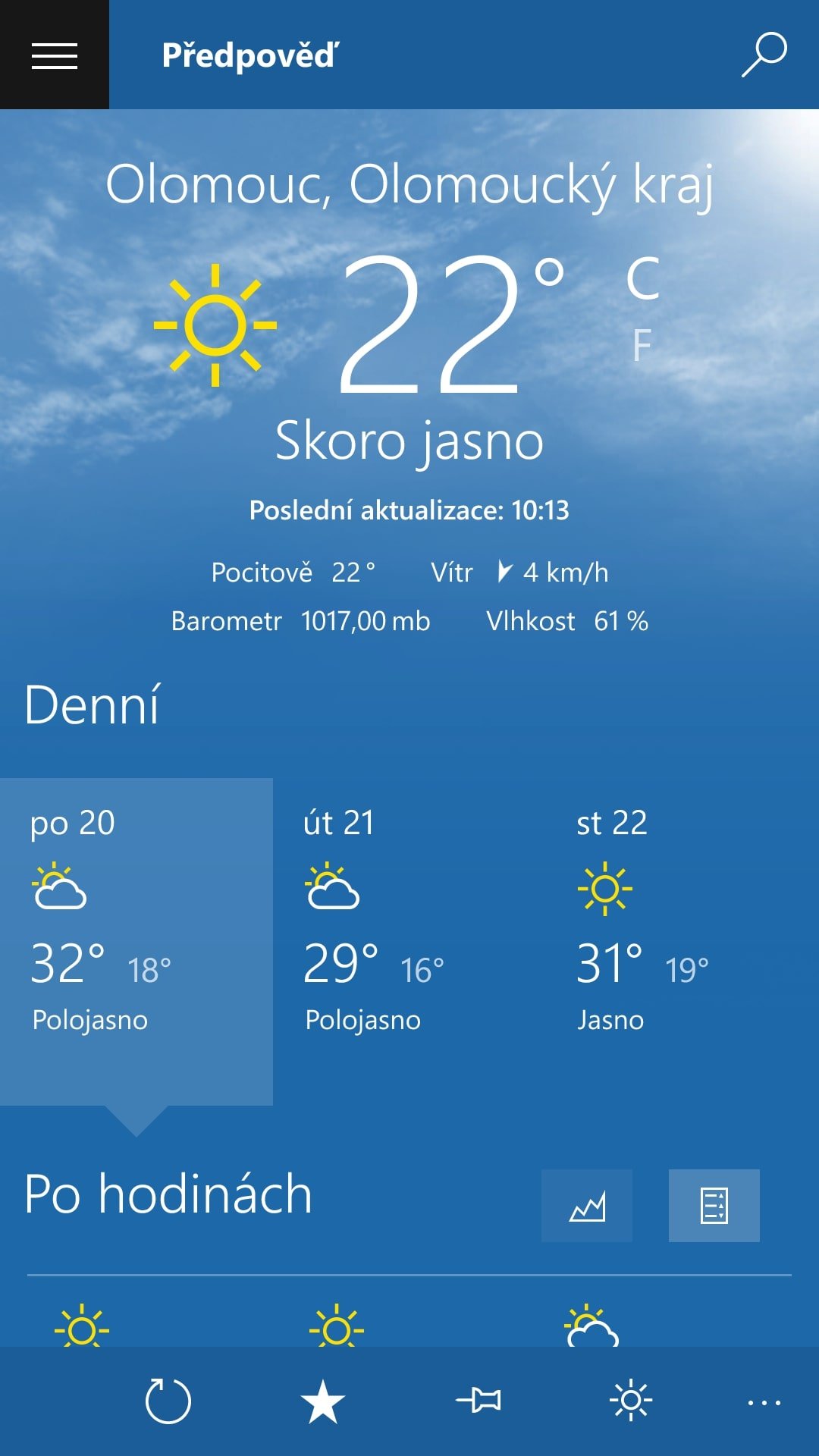Screen dimensions: 819x1456
Task: Select the st 22 daily forecast
Action: point(682,941)
